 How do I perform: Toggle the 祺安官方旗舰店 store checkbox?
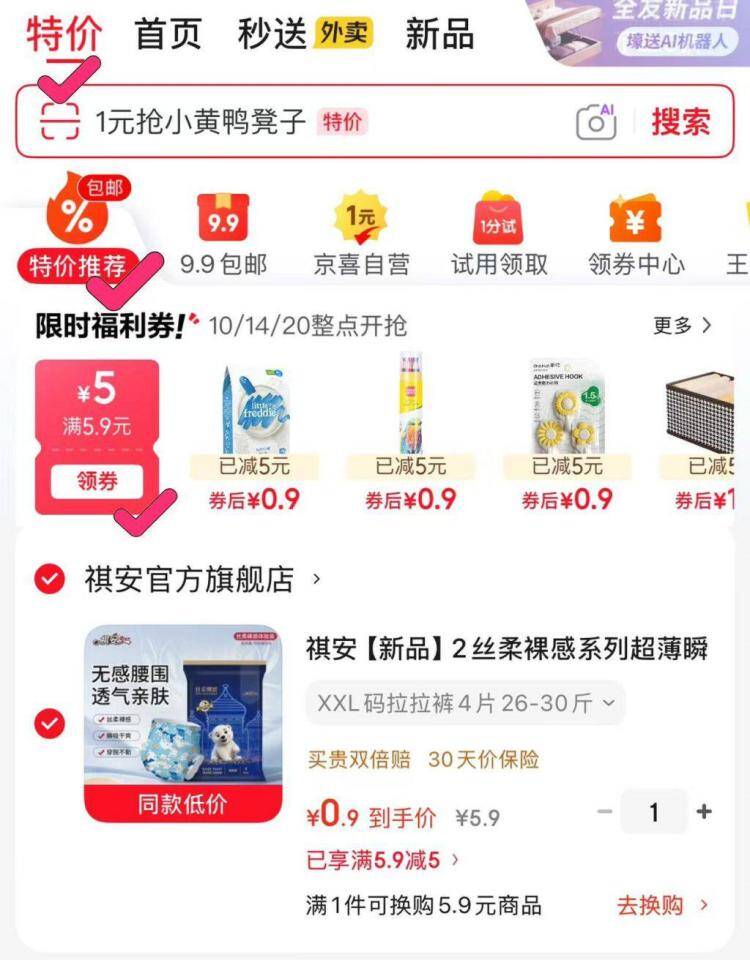(49, 579)
